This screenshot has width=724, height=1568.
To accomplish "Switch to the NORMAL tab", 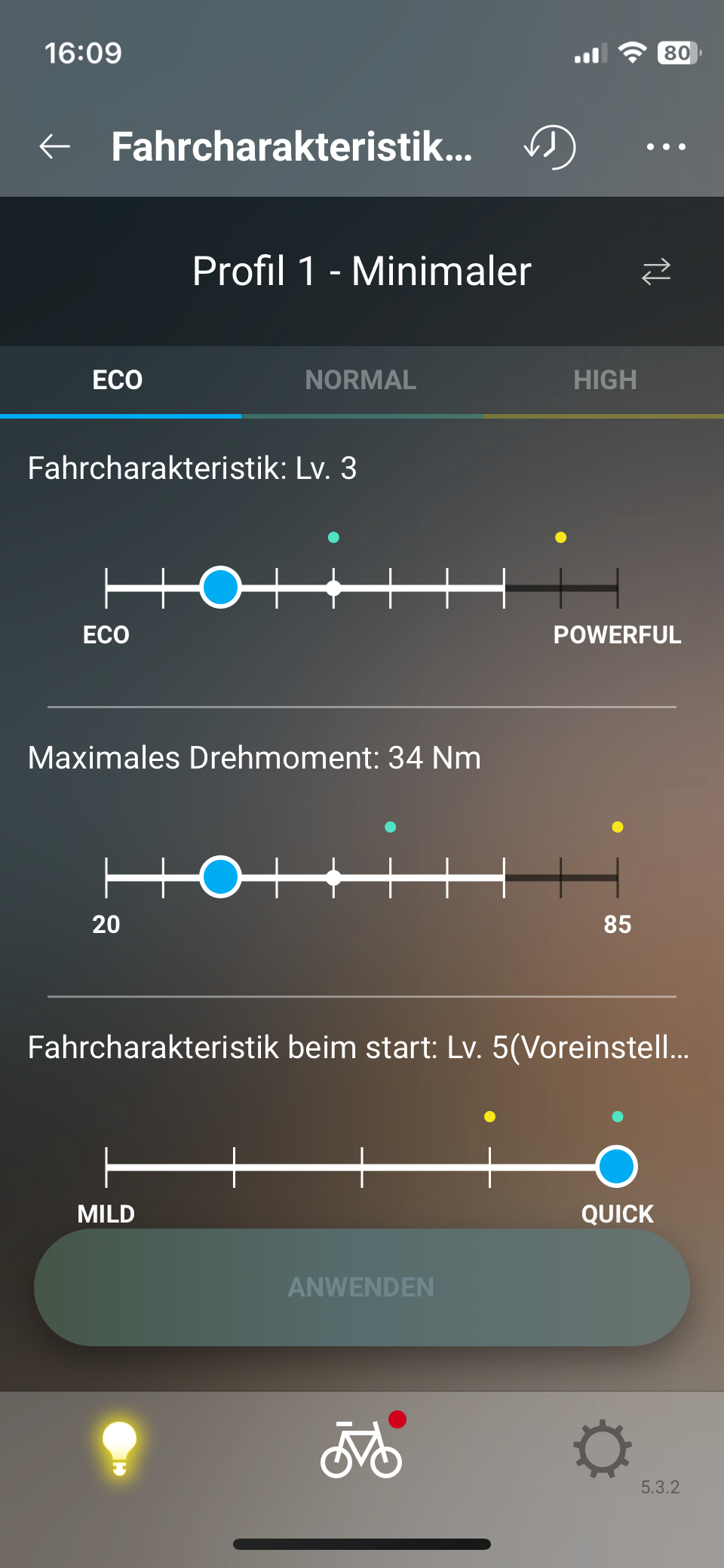I will tap(360, 380).
